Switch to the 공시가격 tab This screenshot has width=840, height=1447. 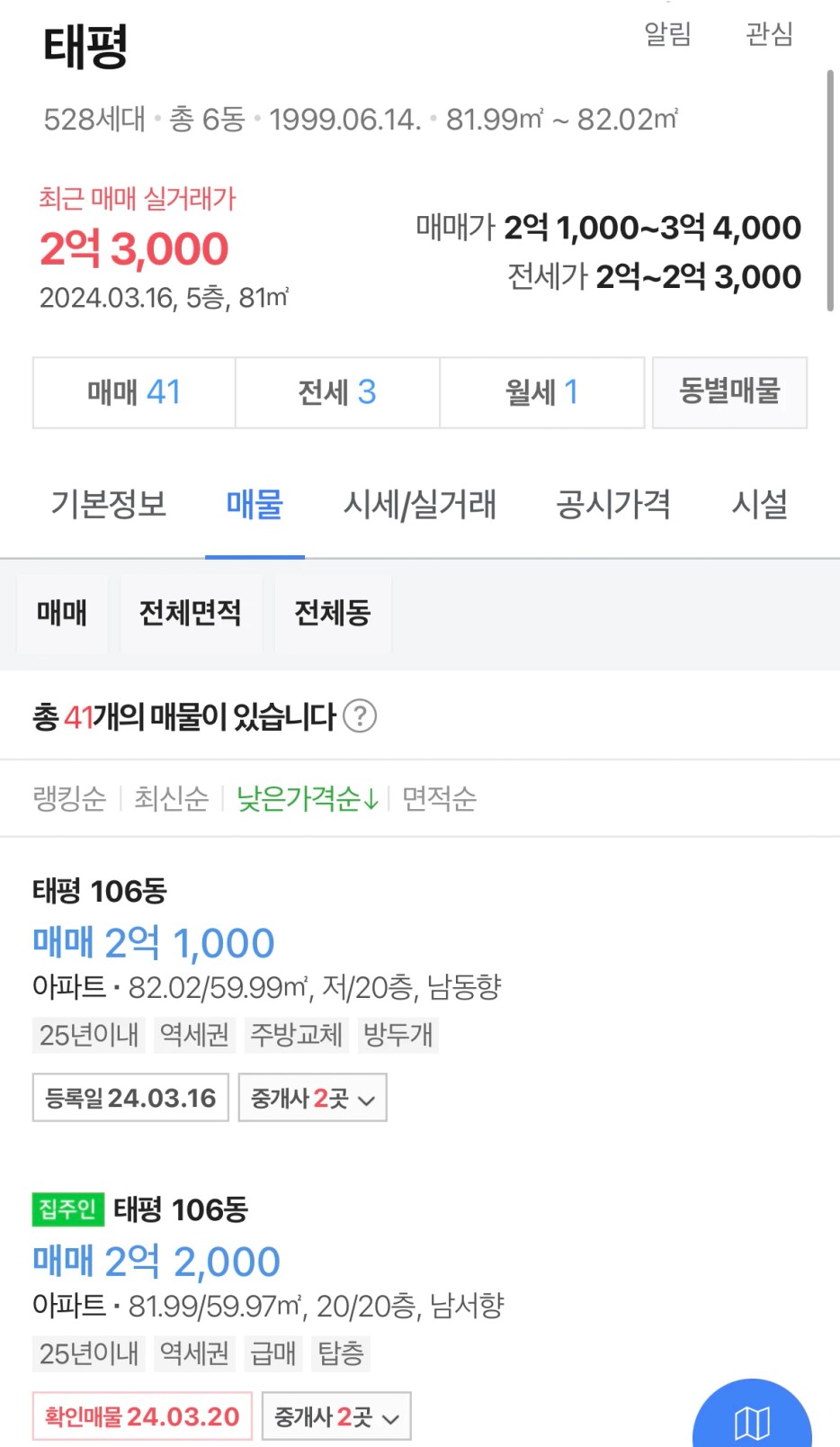613,504
